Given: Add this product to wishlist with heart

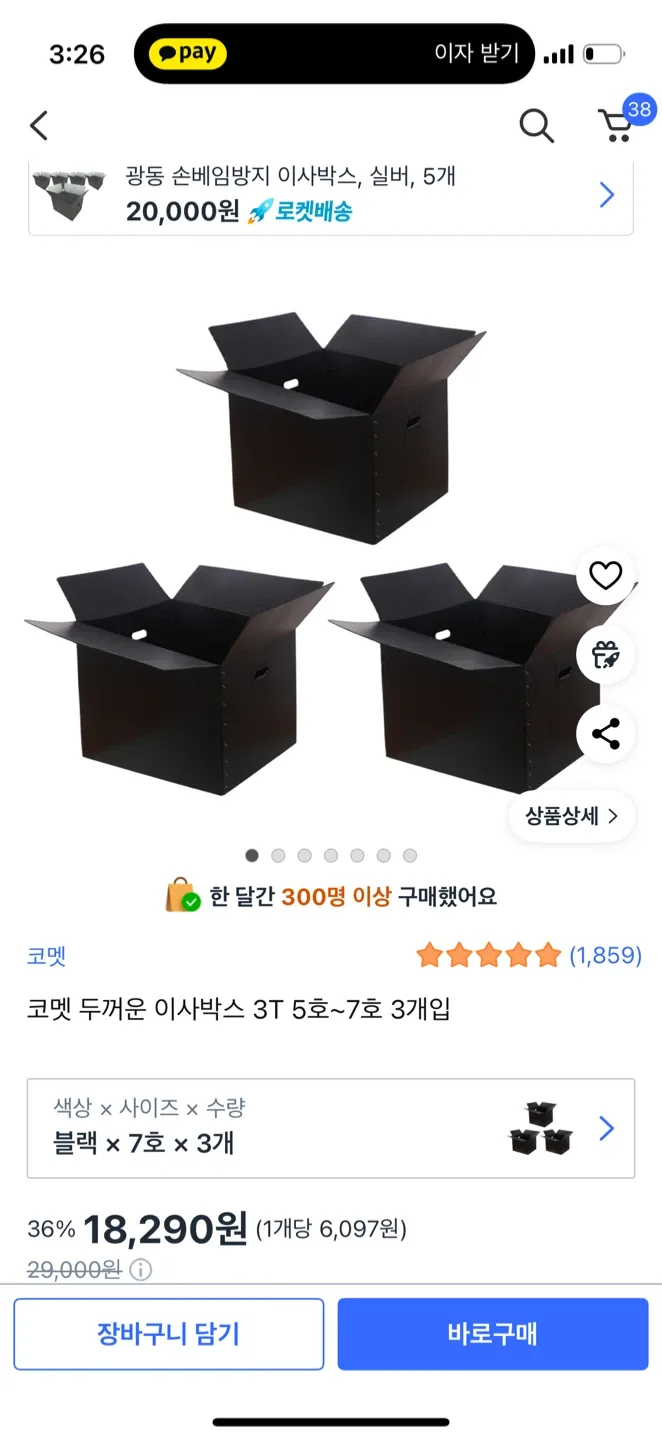Looking at the screenshot, I should point(605,575).
